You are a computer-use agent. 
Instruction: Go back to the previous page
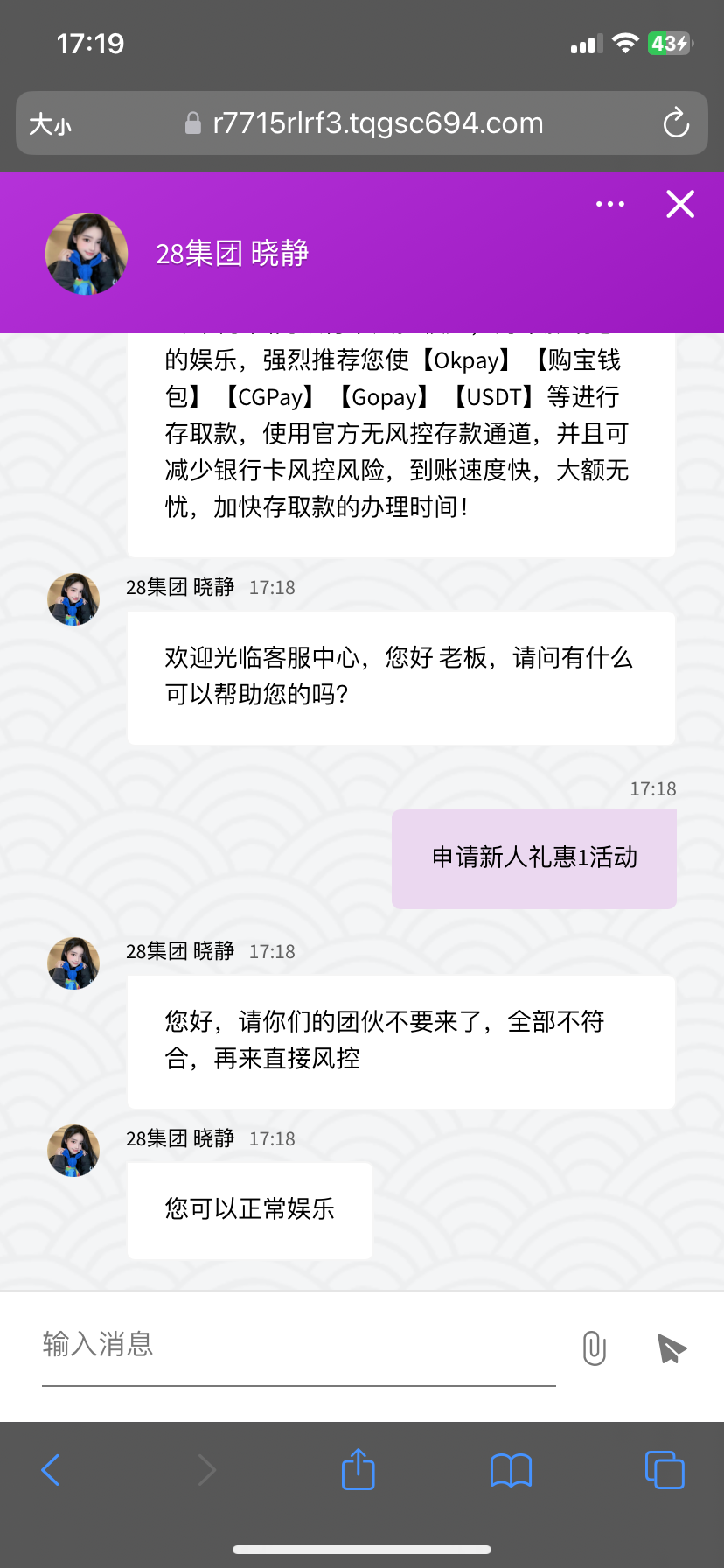(51, 1469)
